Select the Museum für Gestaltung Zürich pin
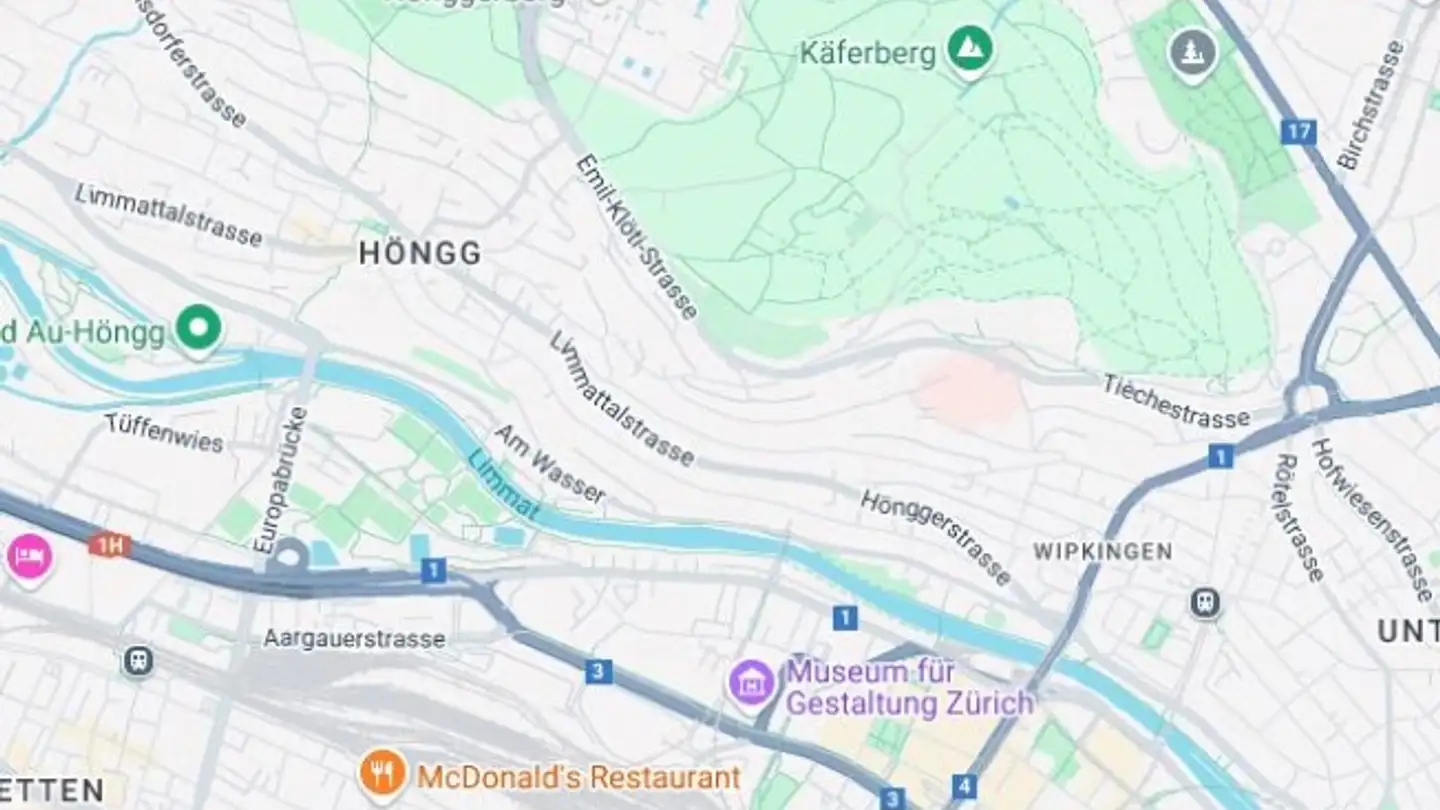This screenshot has height=810, width=1440. click(x=750, y=683)
